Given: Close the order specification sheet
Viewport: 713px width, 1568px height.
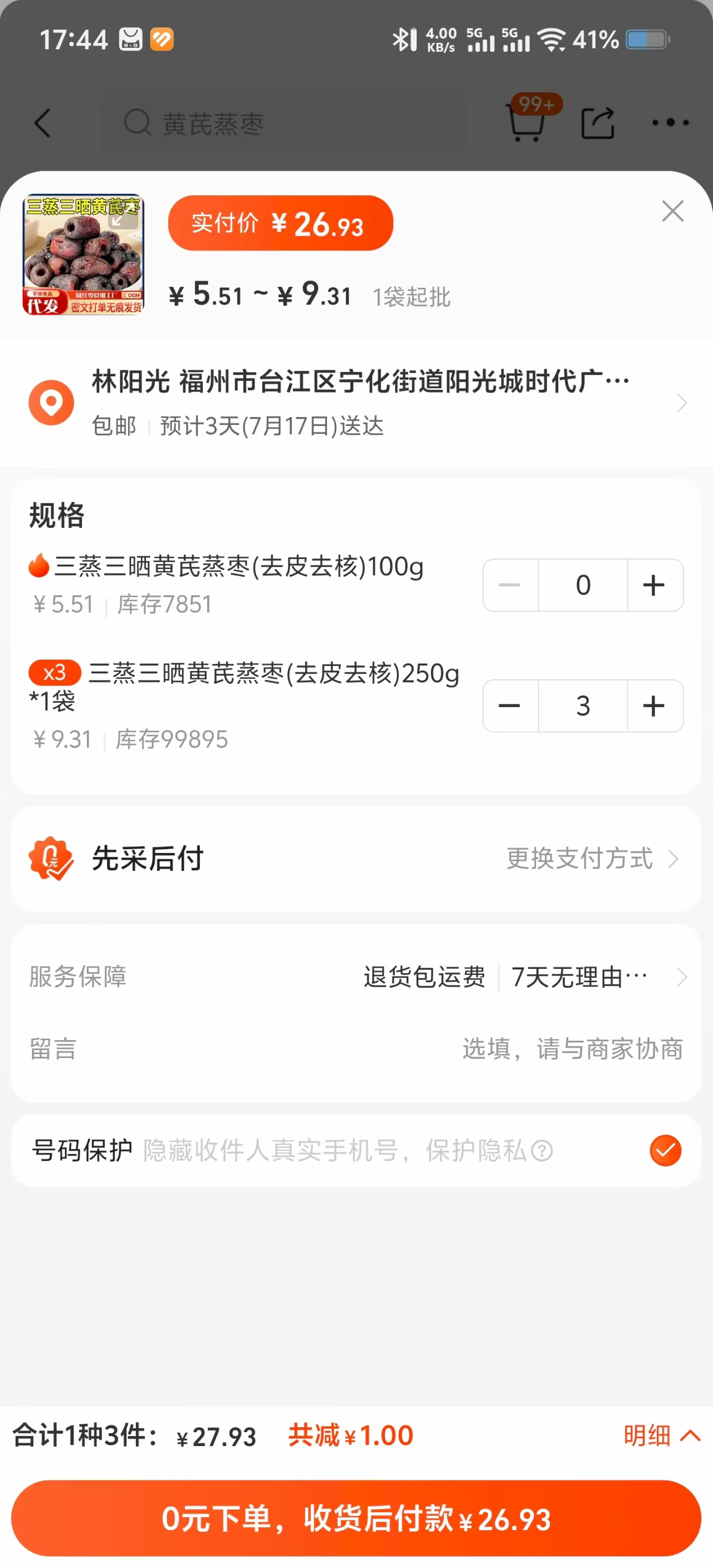Looking at the screenshot, I should [672, 211].
